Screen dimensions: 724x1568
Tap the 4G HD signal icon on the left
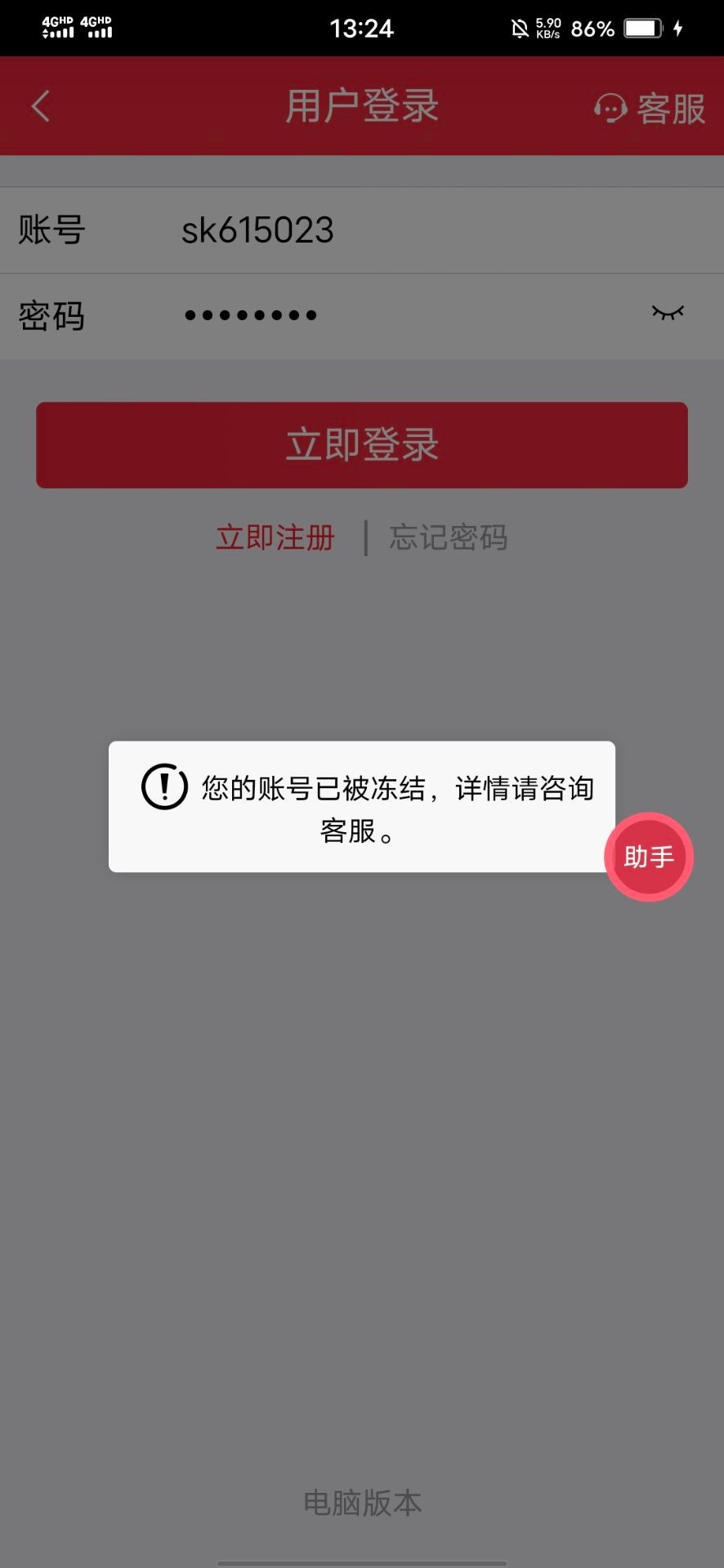click(x=55, y=27)
